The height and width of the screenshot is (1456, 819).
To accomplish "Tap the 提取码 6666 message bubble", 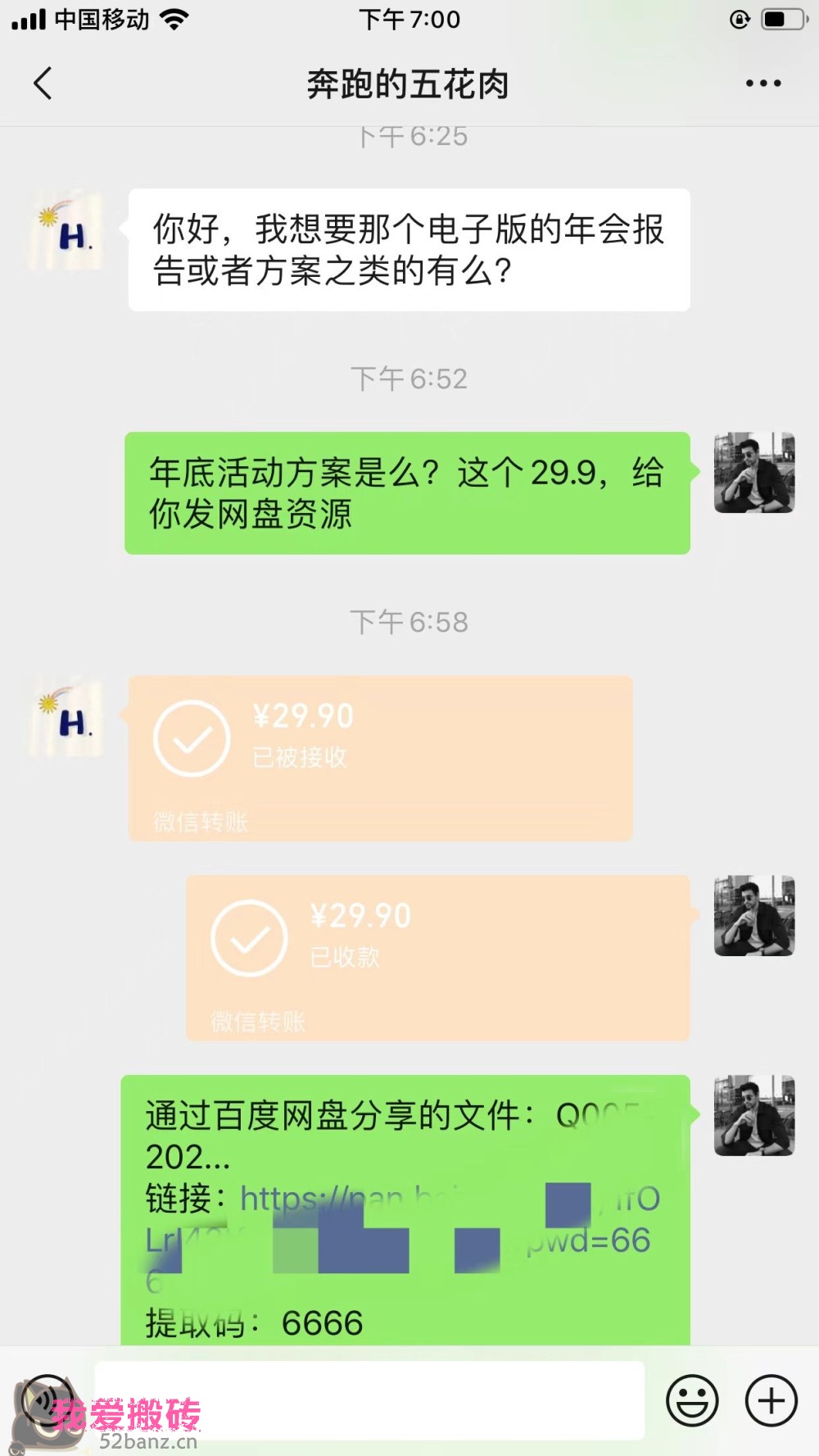I will click(x=254, y=1322).
